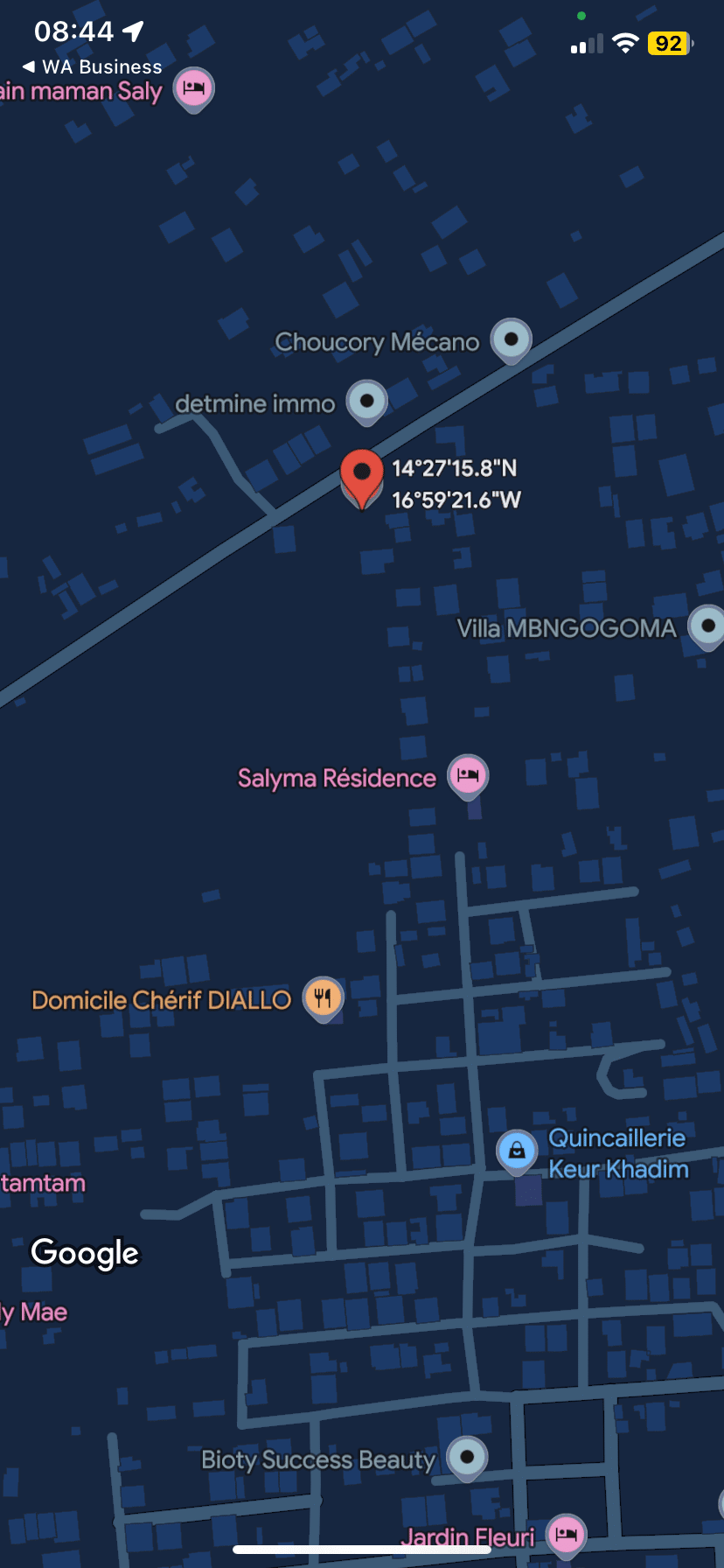View Salyma Résidence hotel marker

click(468, 776)
